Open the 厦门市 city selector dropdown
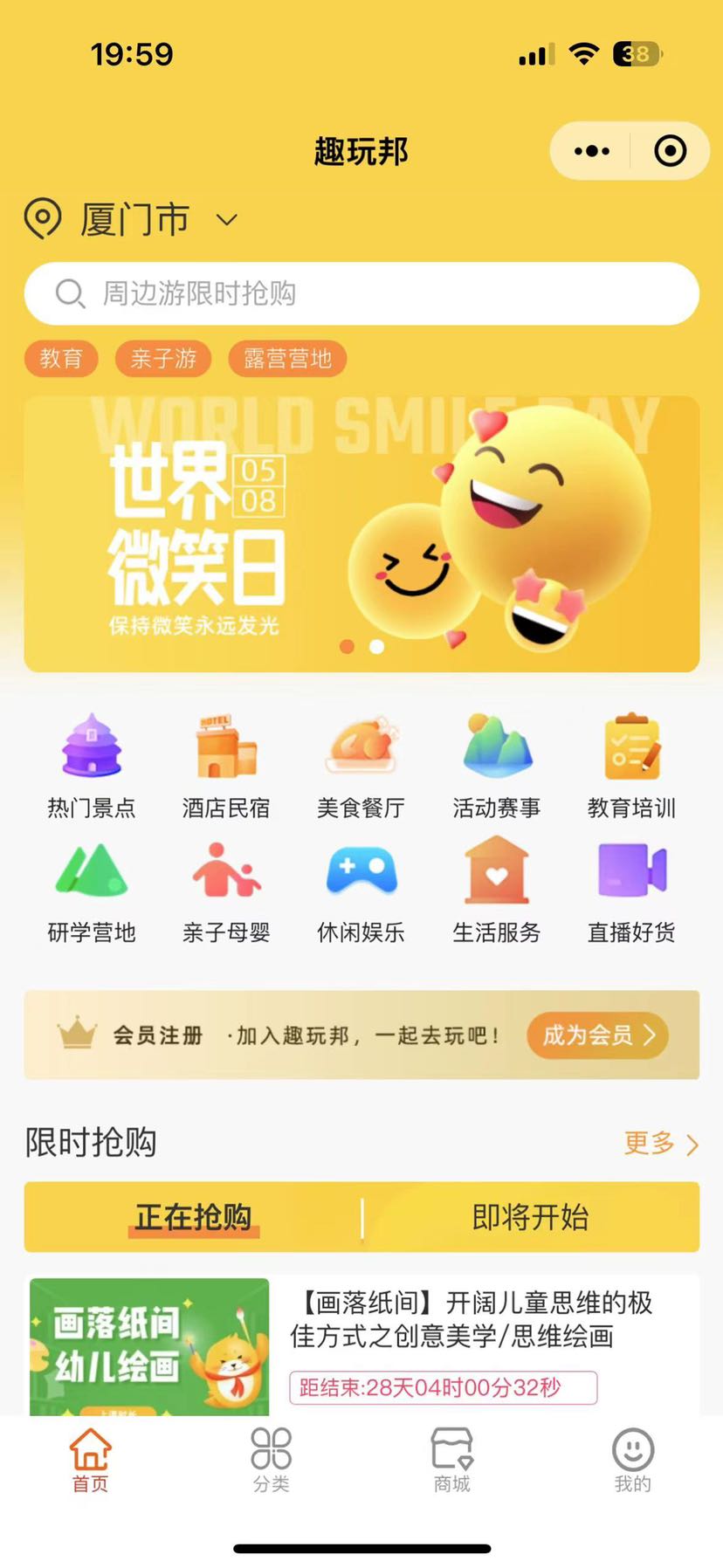Viewport: 723px width, 1568px height. (x=131, y=220)
